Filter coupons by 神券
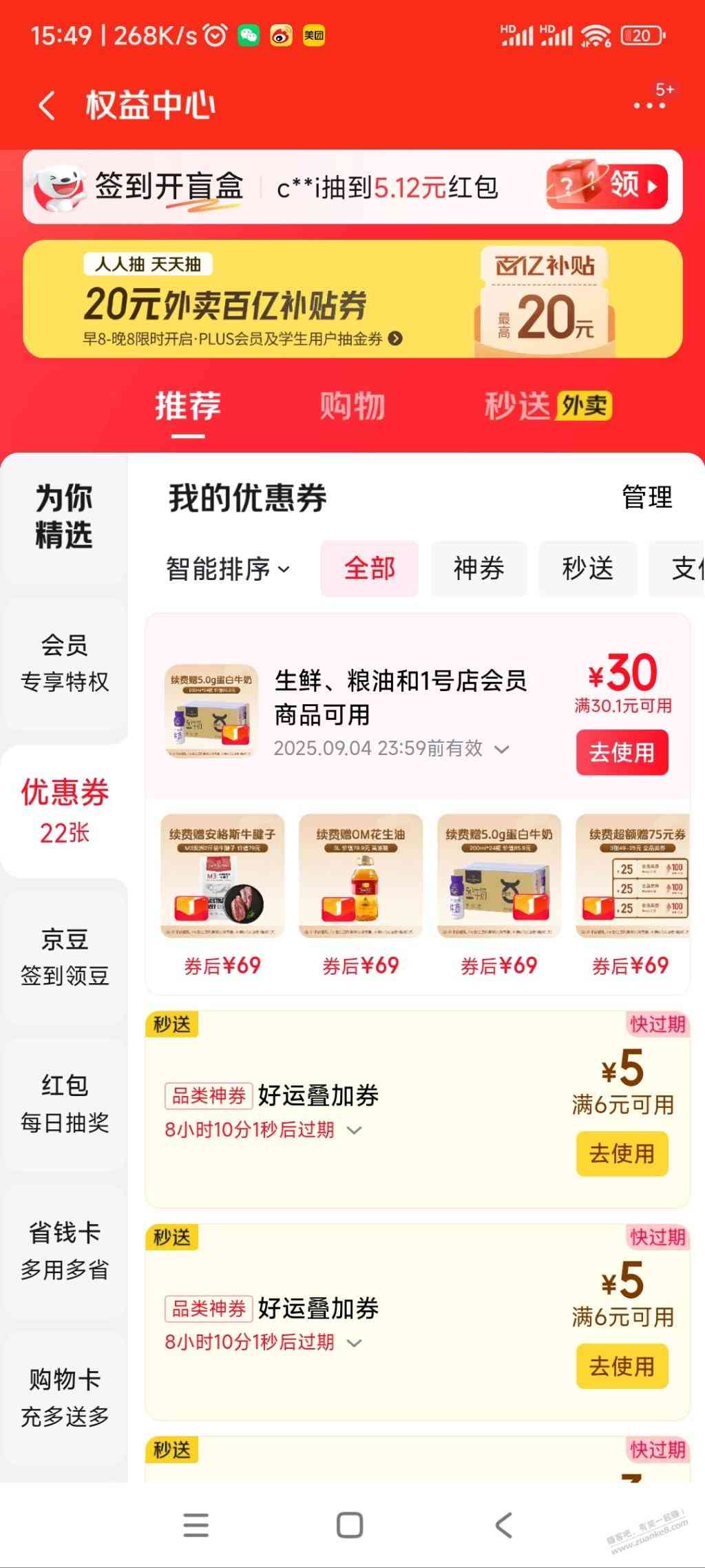Screen dimensions: 705x1568 (478, 569)
